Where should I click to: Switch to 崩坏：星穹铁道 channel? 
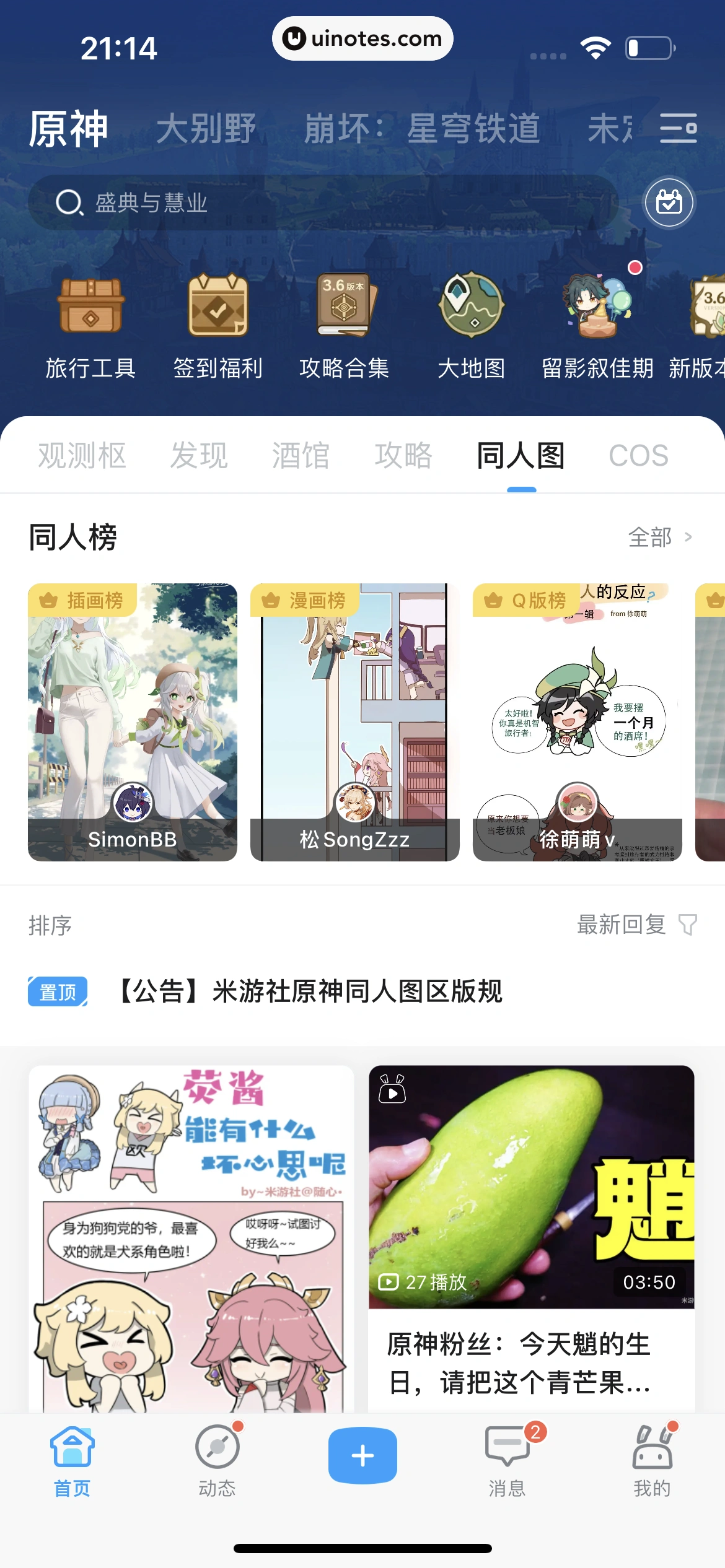click(421, 129)
